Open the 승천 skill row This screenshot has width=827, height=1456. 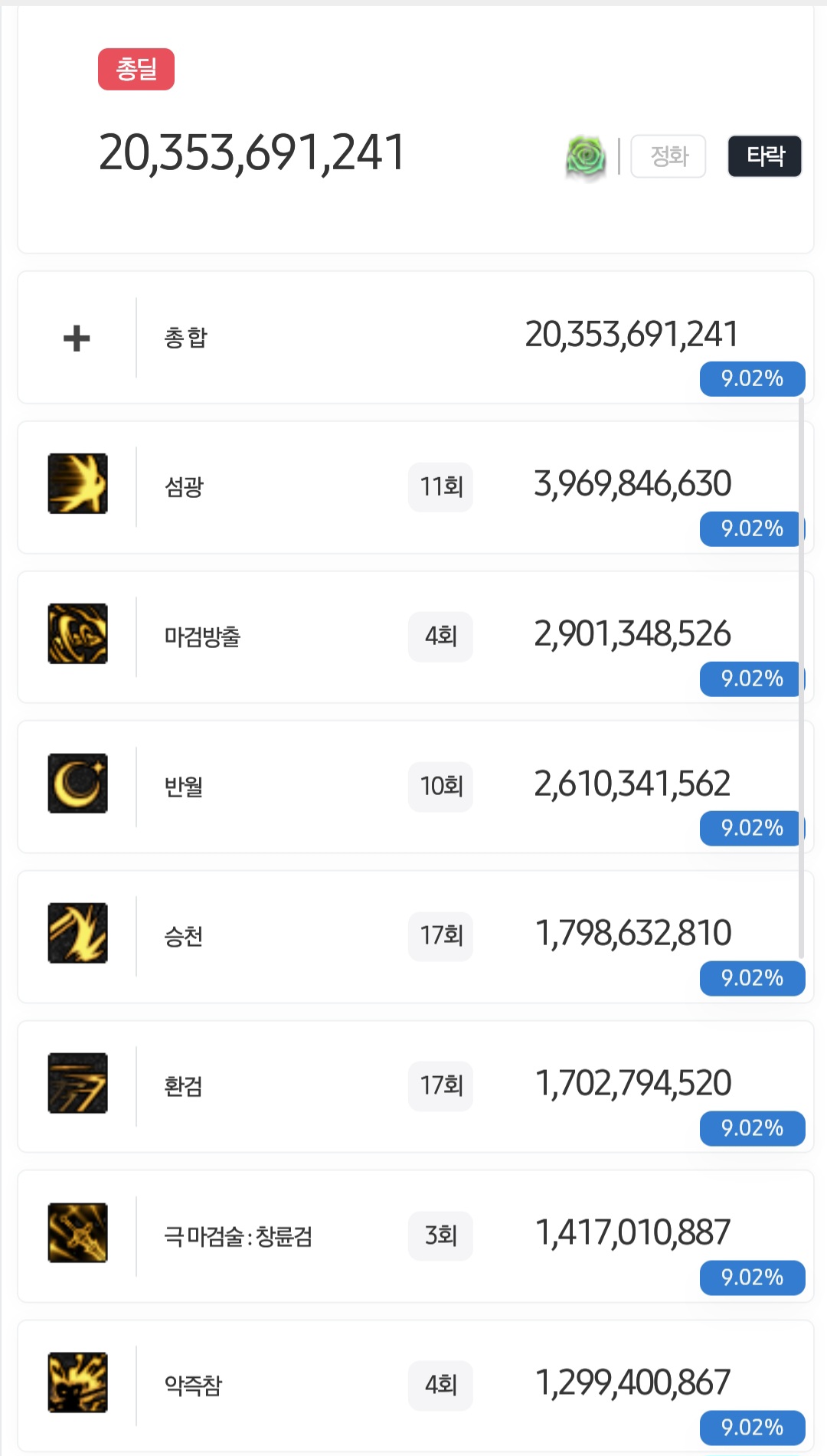pos(415,937)
